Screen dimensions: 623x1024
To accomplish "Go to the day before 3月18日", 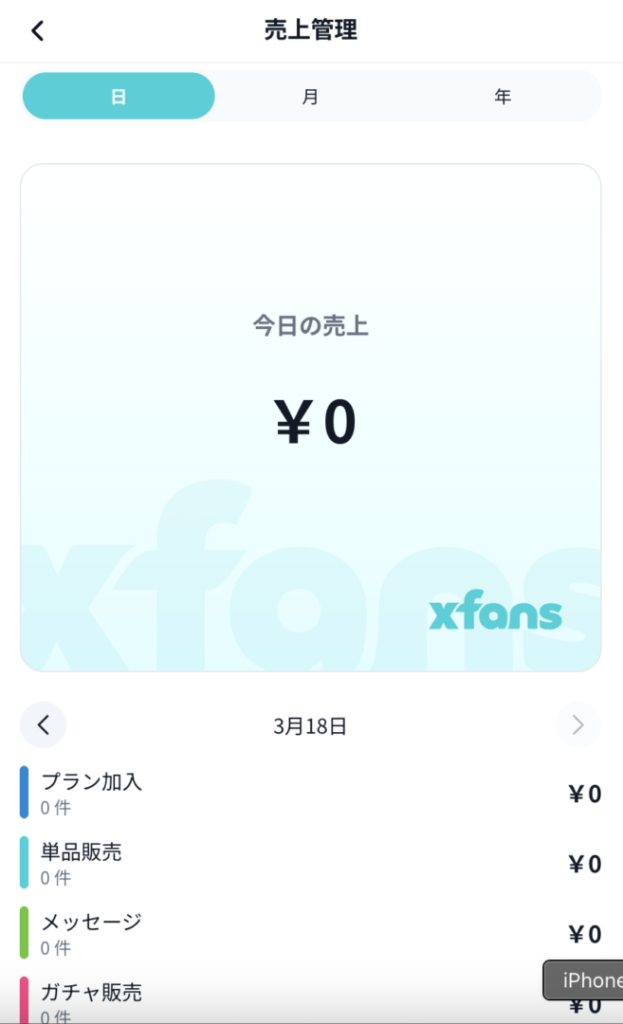I will tap(43, 725).
